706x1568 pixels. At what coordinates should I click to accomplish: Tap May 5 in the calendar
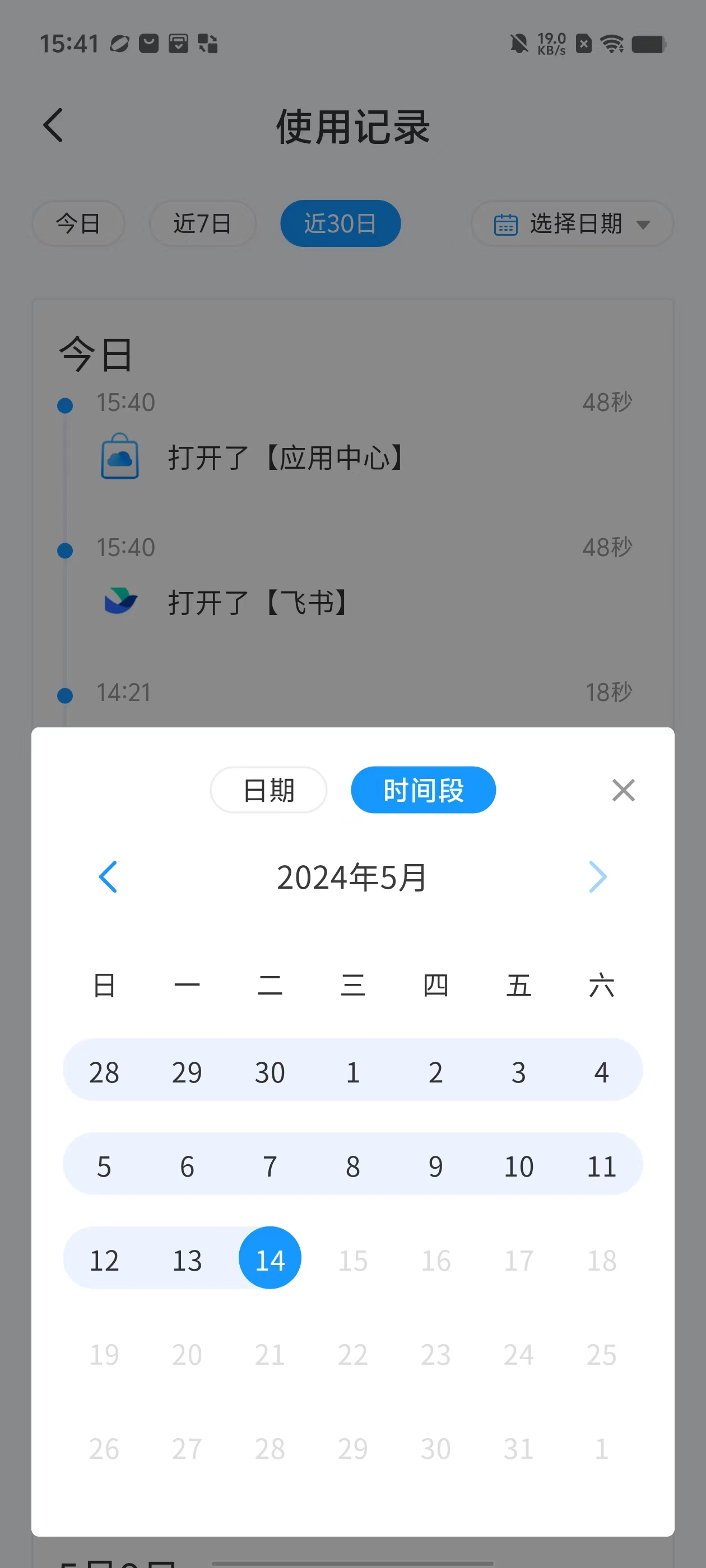104,1166
